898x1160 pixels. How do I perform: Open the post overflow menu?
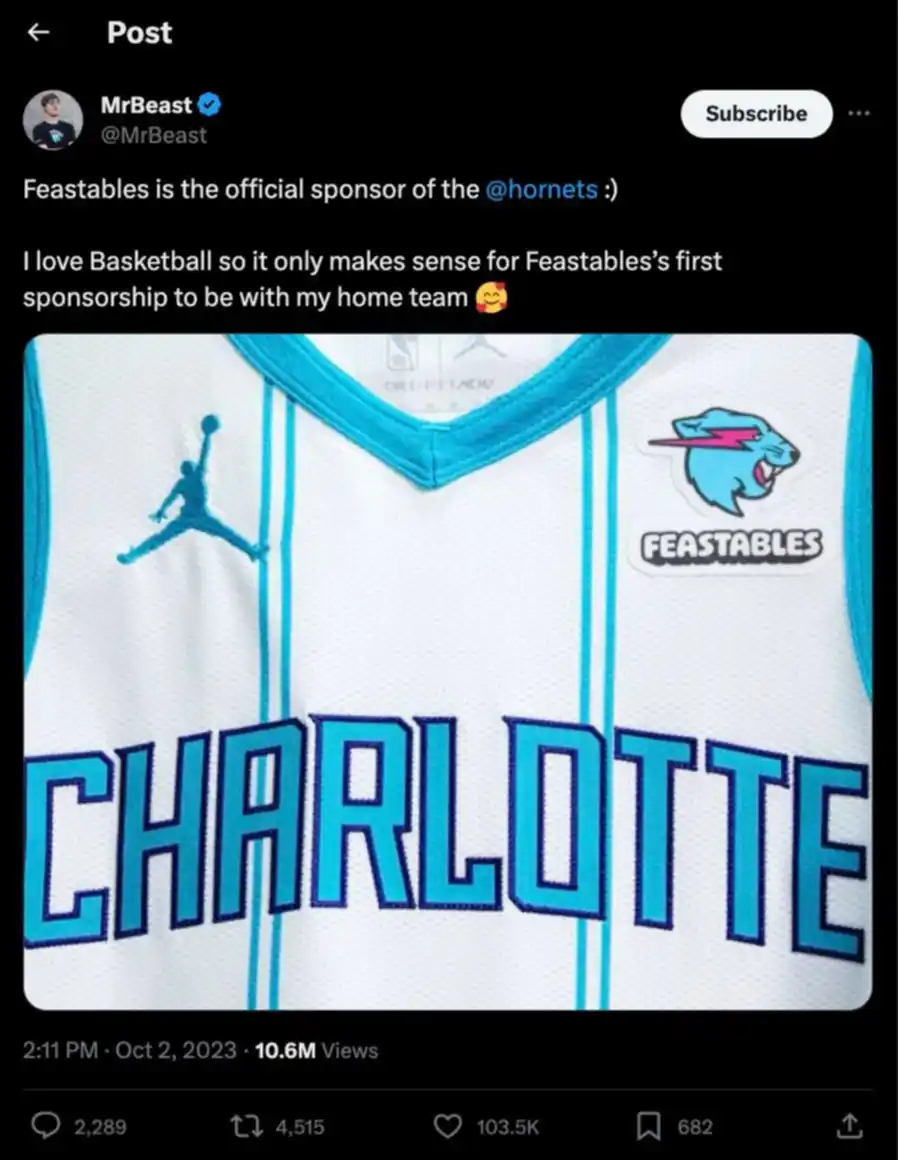(x=858, y=114)
